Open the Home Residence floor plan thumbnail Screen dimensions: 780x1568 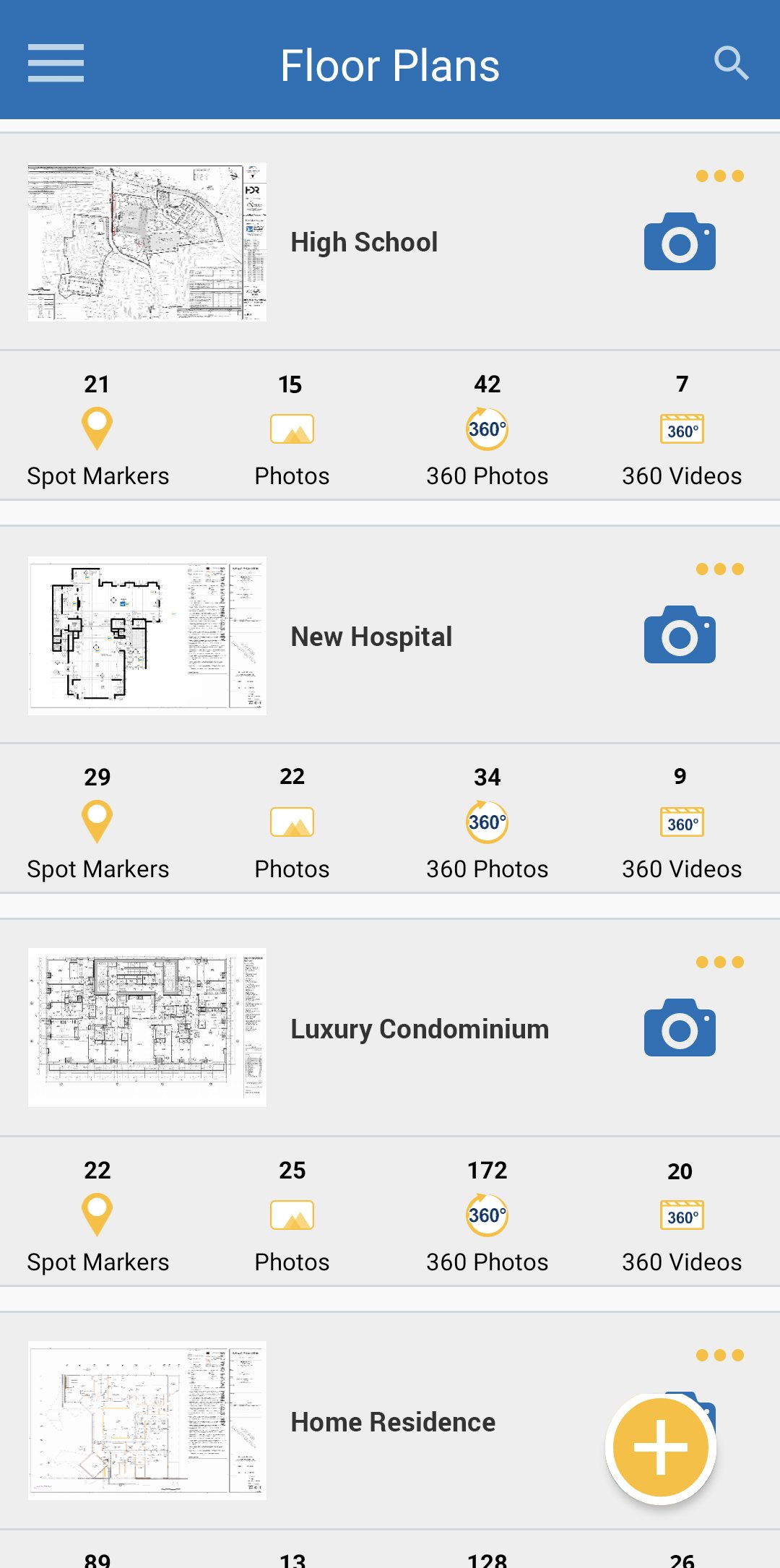(x=147, y=1421)
